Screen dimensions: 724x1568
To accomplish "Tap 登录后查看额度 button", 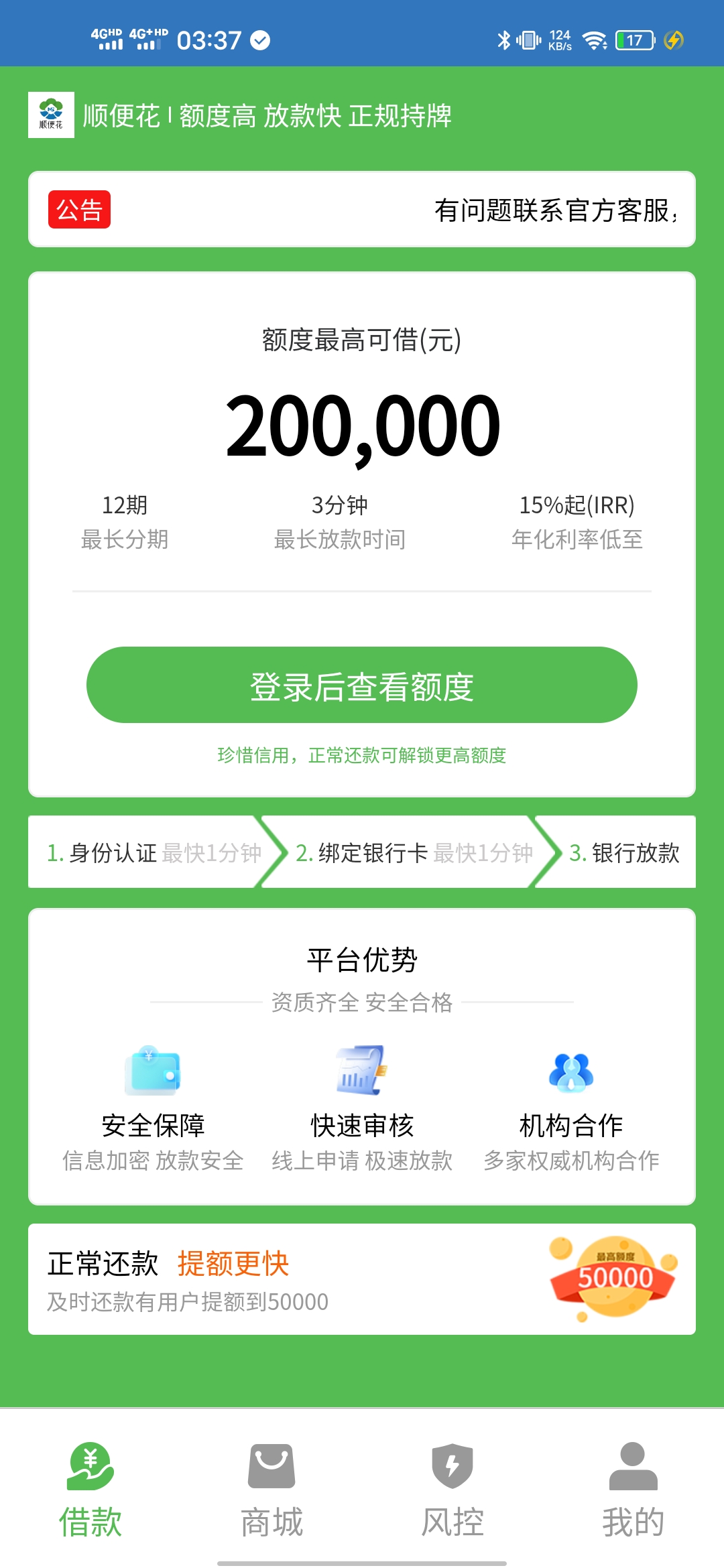I will [x=362, y=685].
